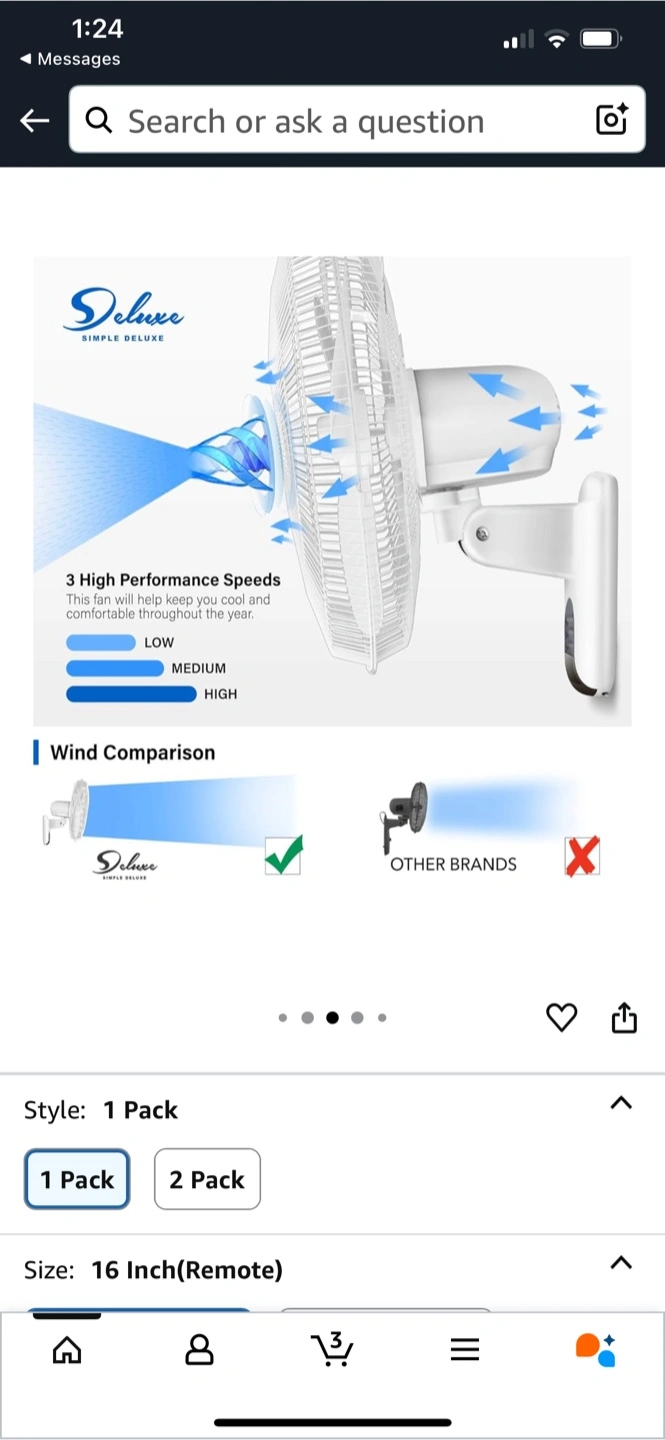Viewport: 665px width, 1440px height.
Task: Select the 1 Pack style option
Action: pos(77,1179)
